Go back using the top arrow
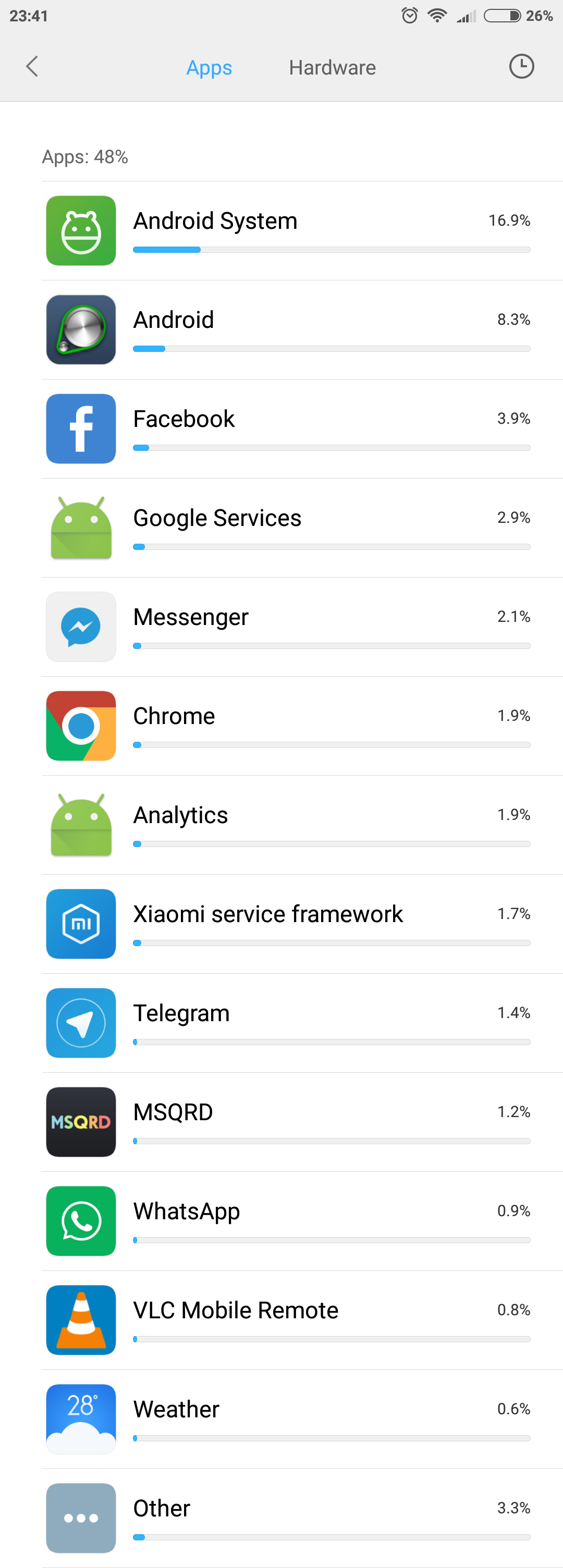Screen dimensions: 563x1568 (x=32, y=66)
